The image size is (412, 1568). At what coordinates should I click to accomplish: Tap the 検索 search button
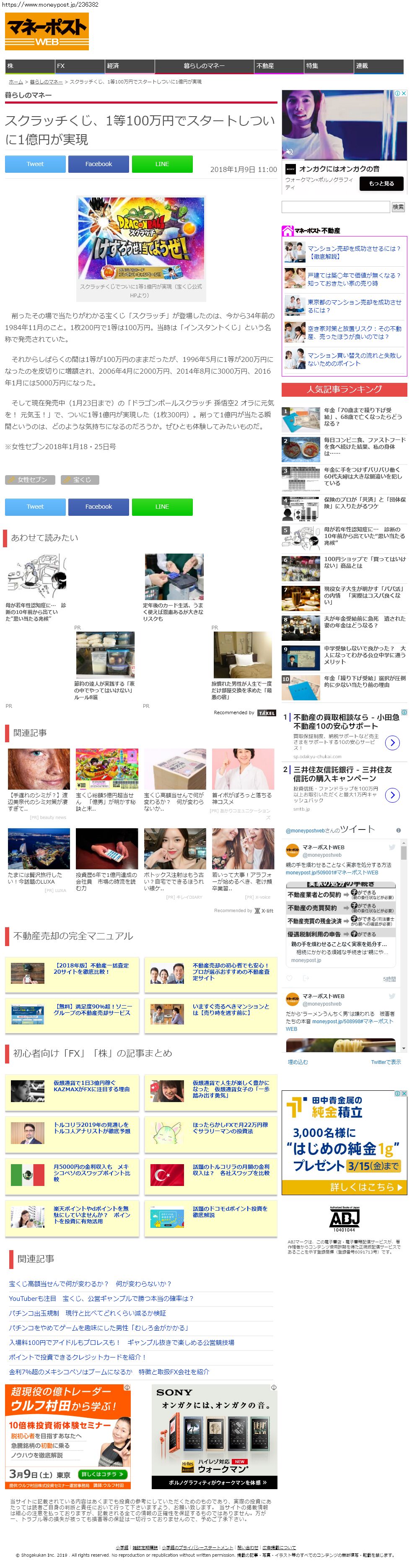pos(398,207)
